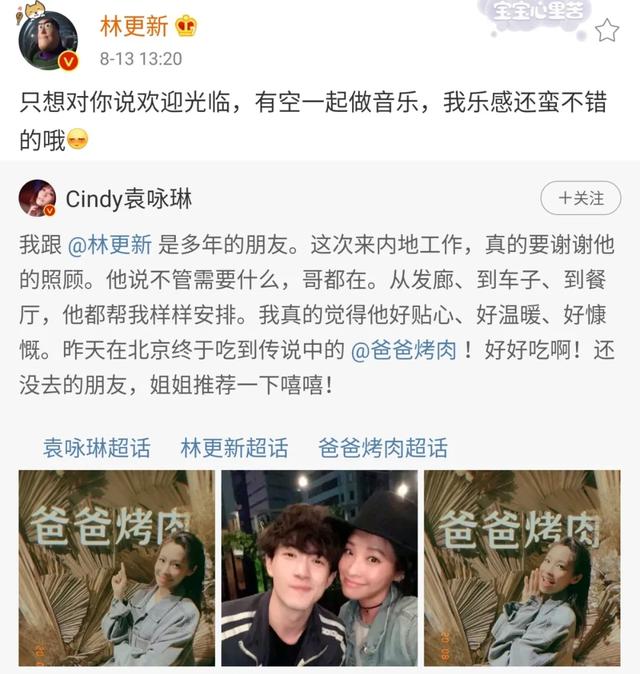
Task: Open the 爸爸烤肉超话 topic
Action: point(383,447)
